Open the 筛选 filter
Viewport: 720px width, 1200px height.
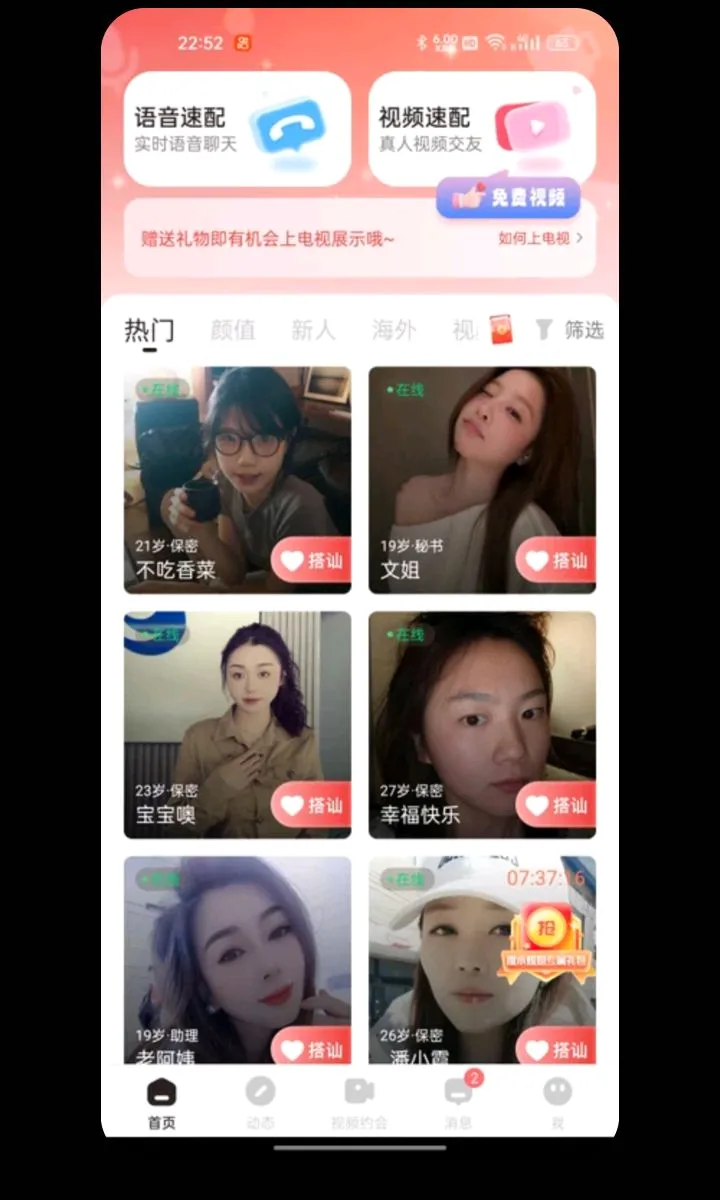tap(569, 329)
